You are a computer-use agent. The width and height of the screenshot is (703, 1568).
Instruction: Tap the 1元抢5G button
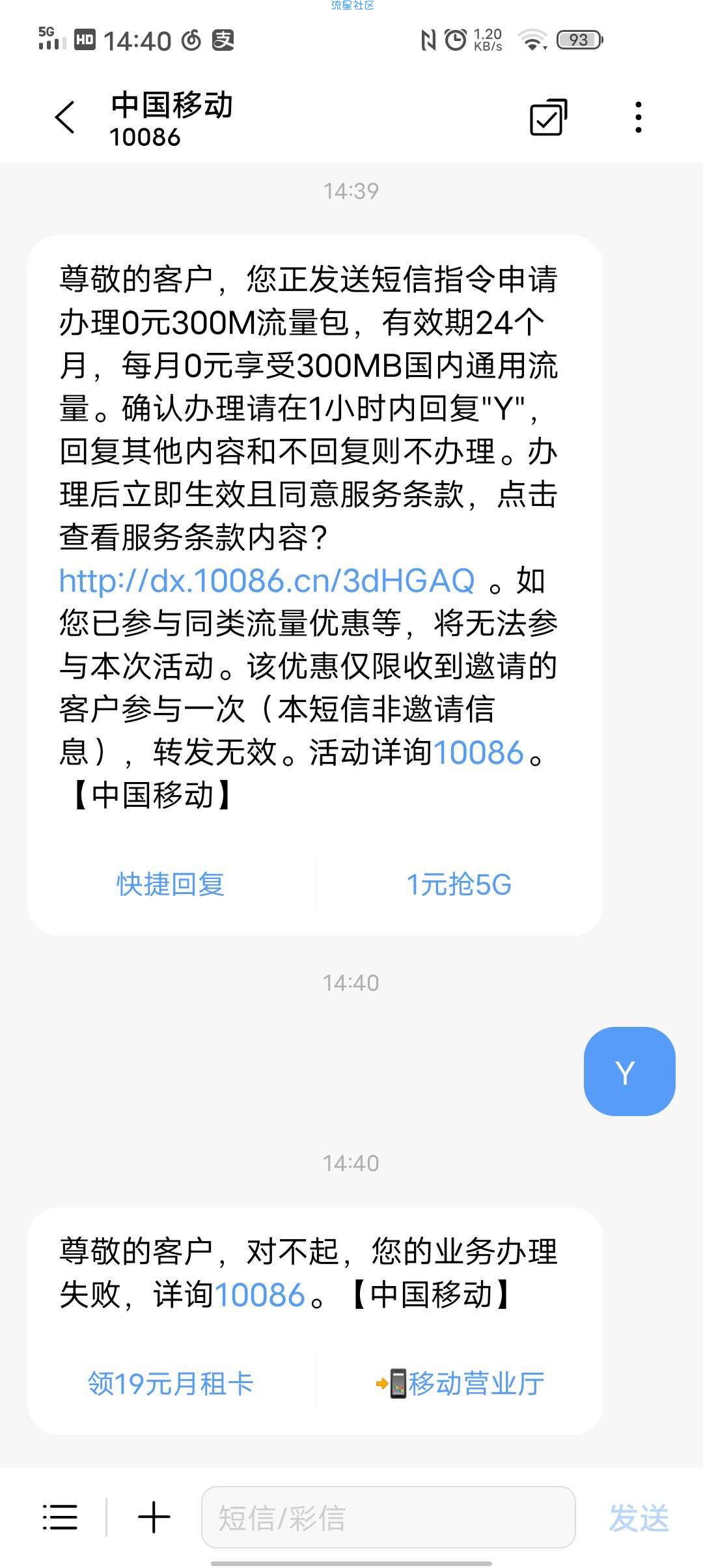click(x=459, y=884)
